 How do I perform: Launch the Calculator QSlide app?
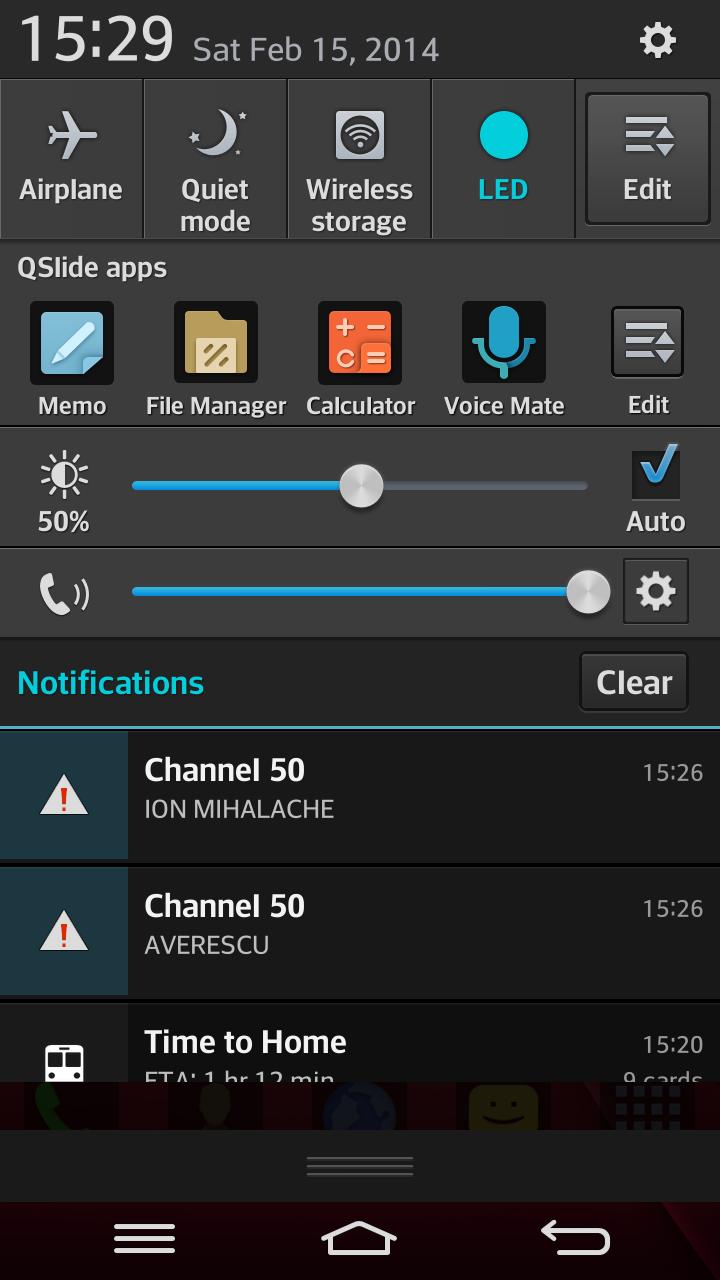360,360
